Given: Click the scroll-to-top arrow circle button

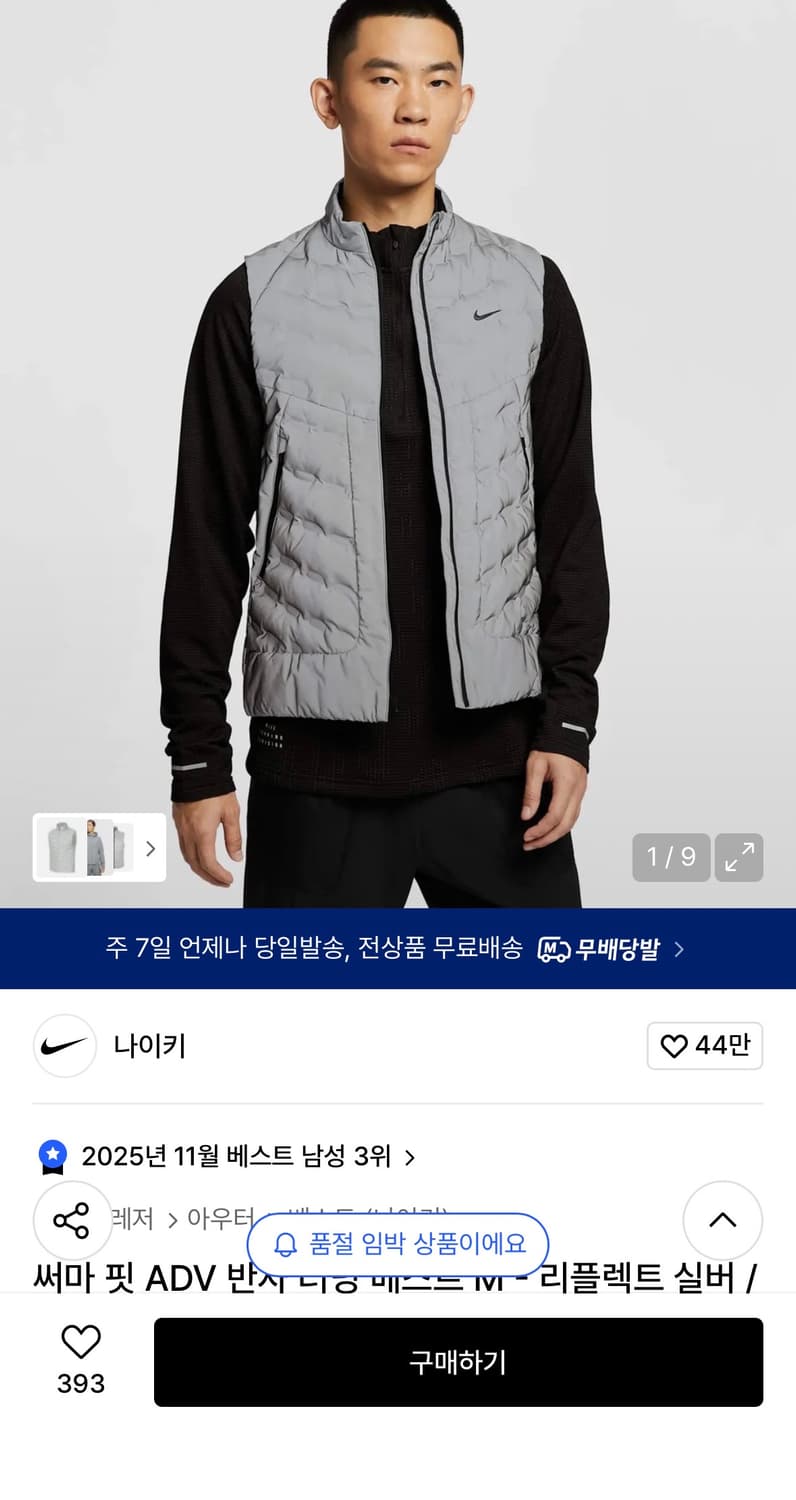Looking at the screenshot, I should click(723, 1220).
